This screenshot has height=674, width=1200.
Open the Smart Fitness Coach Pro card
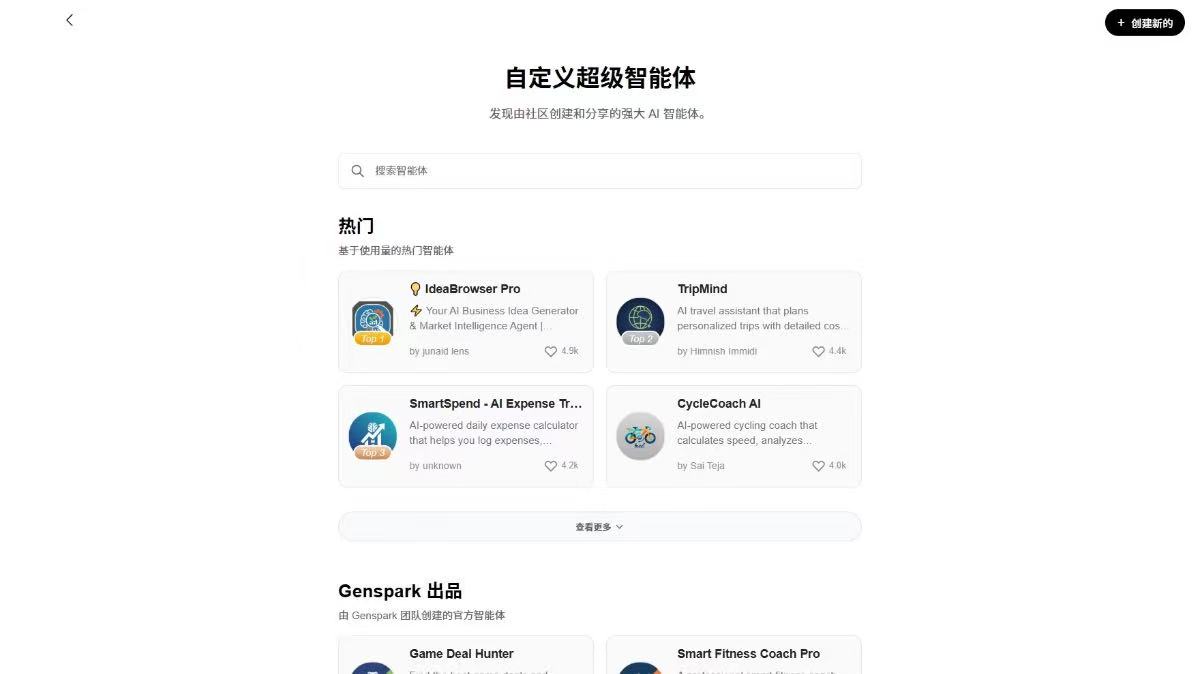733,656
